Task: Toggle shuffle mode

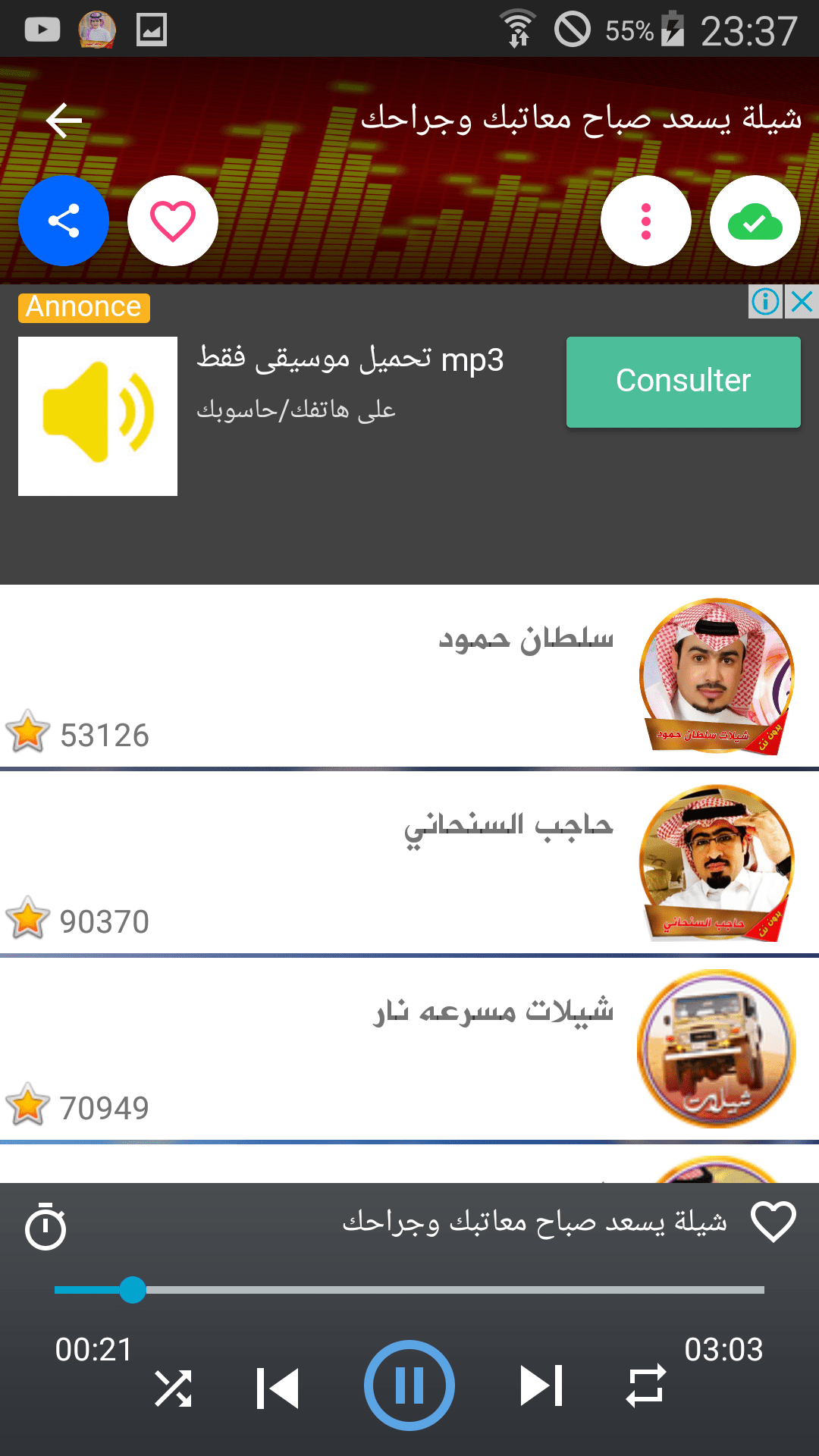Action: tap(173, 1388)
